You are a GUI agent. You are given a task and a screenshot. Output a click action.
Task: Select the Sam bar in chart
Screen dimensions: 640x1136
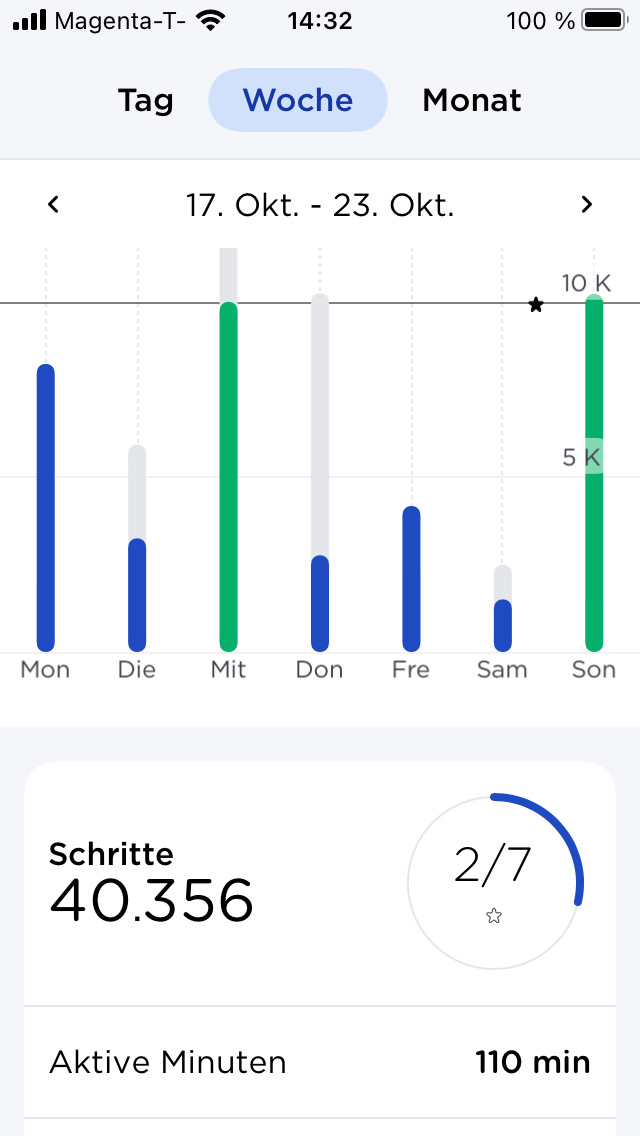click(503, 625)
